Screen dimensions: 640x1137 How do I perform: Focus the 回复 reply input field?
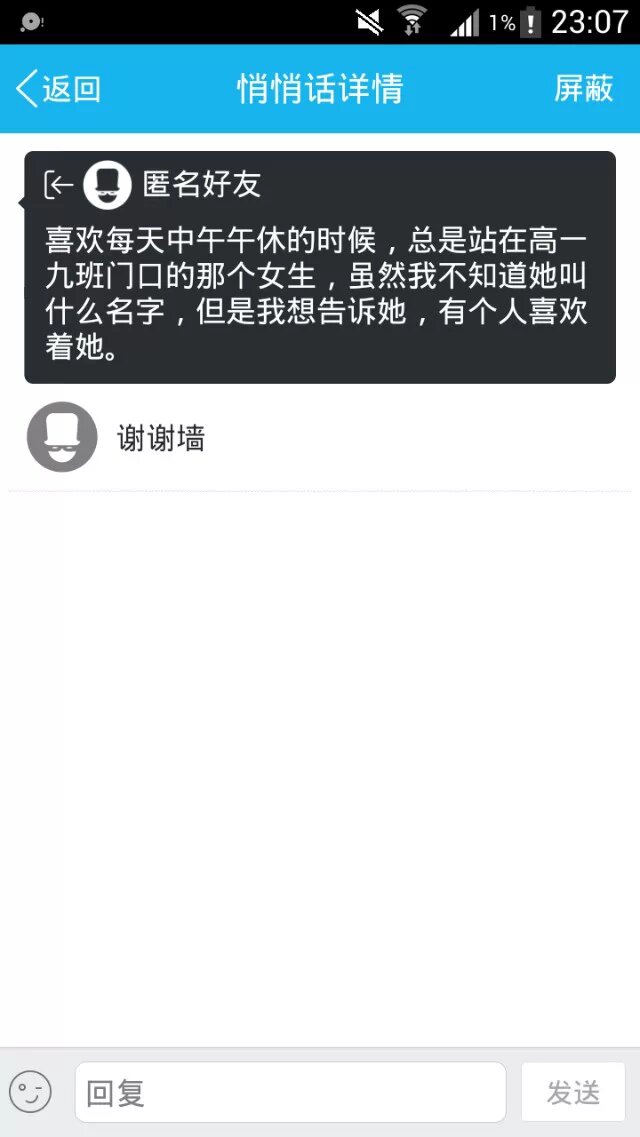290,1092
